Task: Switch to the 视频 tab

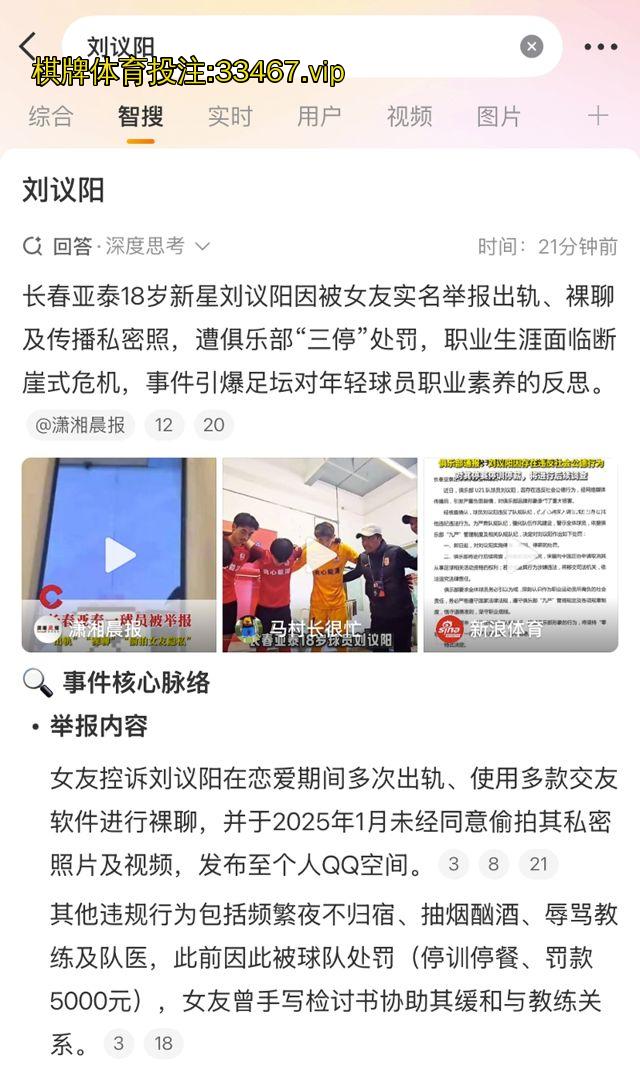Action: (409, 116)
